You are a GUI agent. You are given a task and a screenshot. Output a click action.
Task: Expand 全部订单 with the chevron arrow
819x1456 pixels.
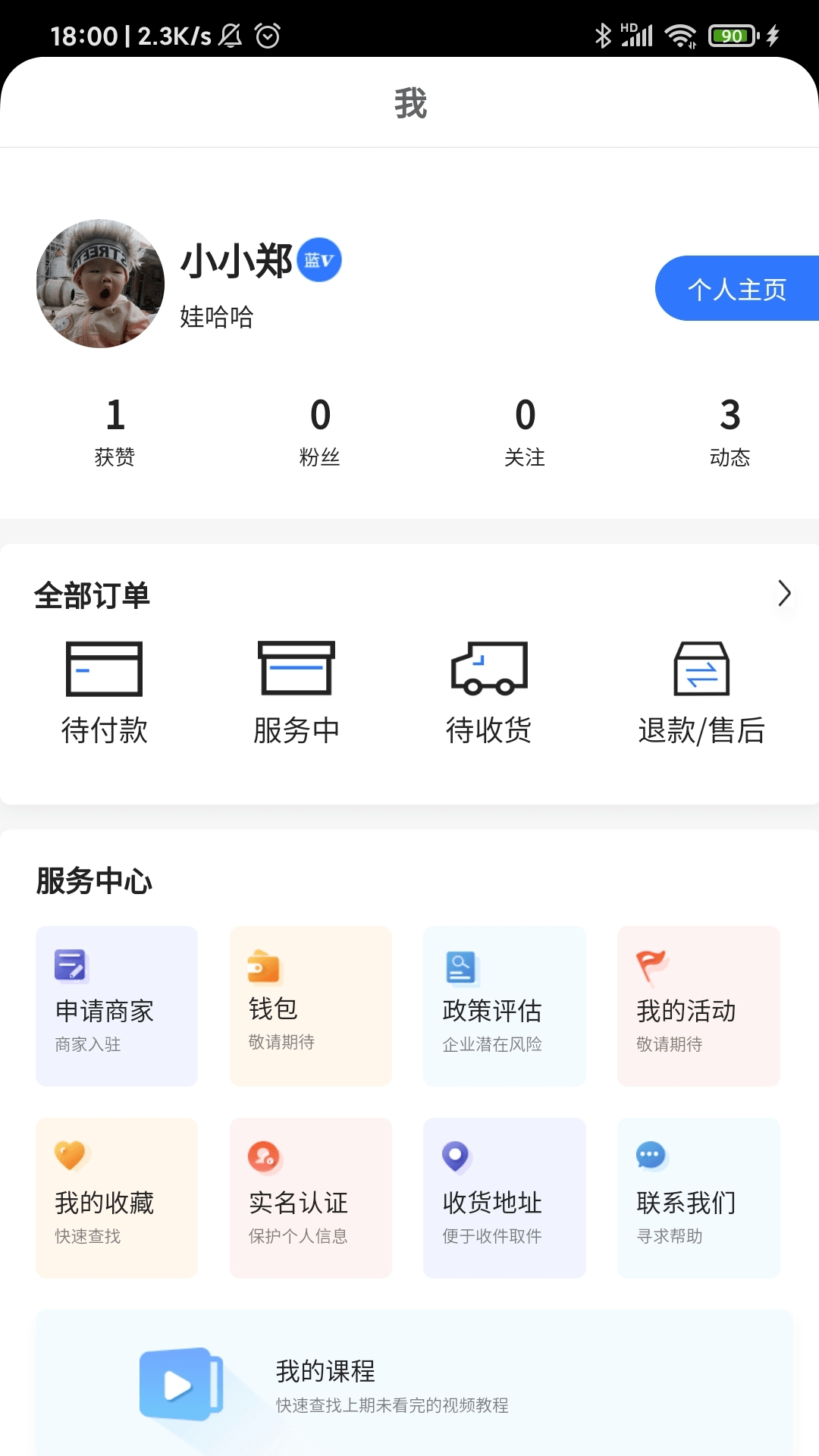(x=784, y=593)
